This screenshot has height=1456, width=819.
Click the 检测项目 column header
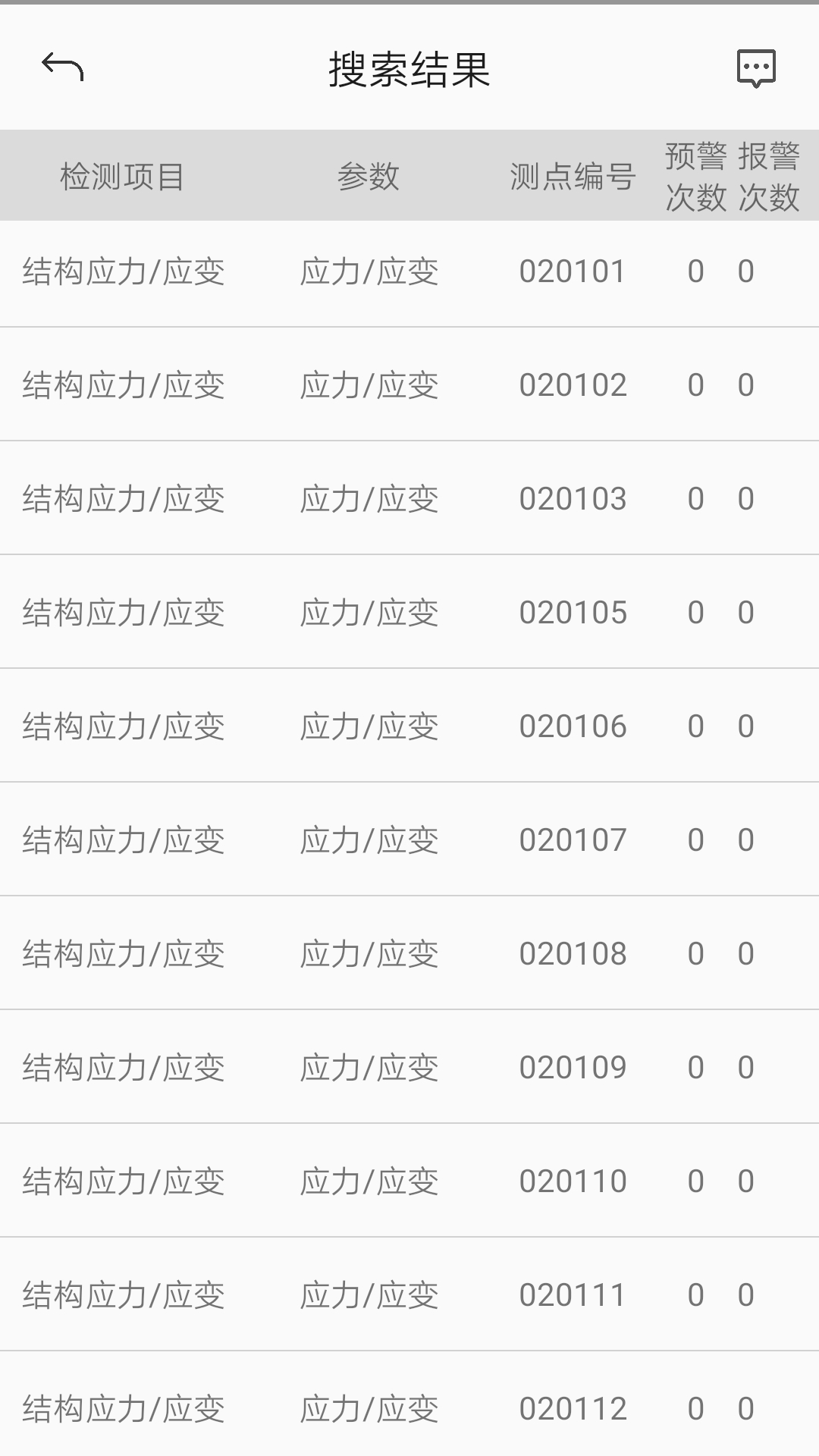tap(123, 175)
